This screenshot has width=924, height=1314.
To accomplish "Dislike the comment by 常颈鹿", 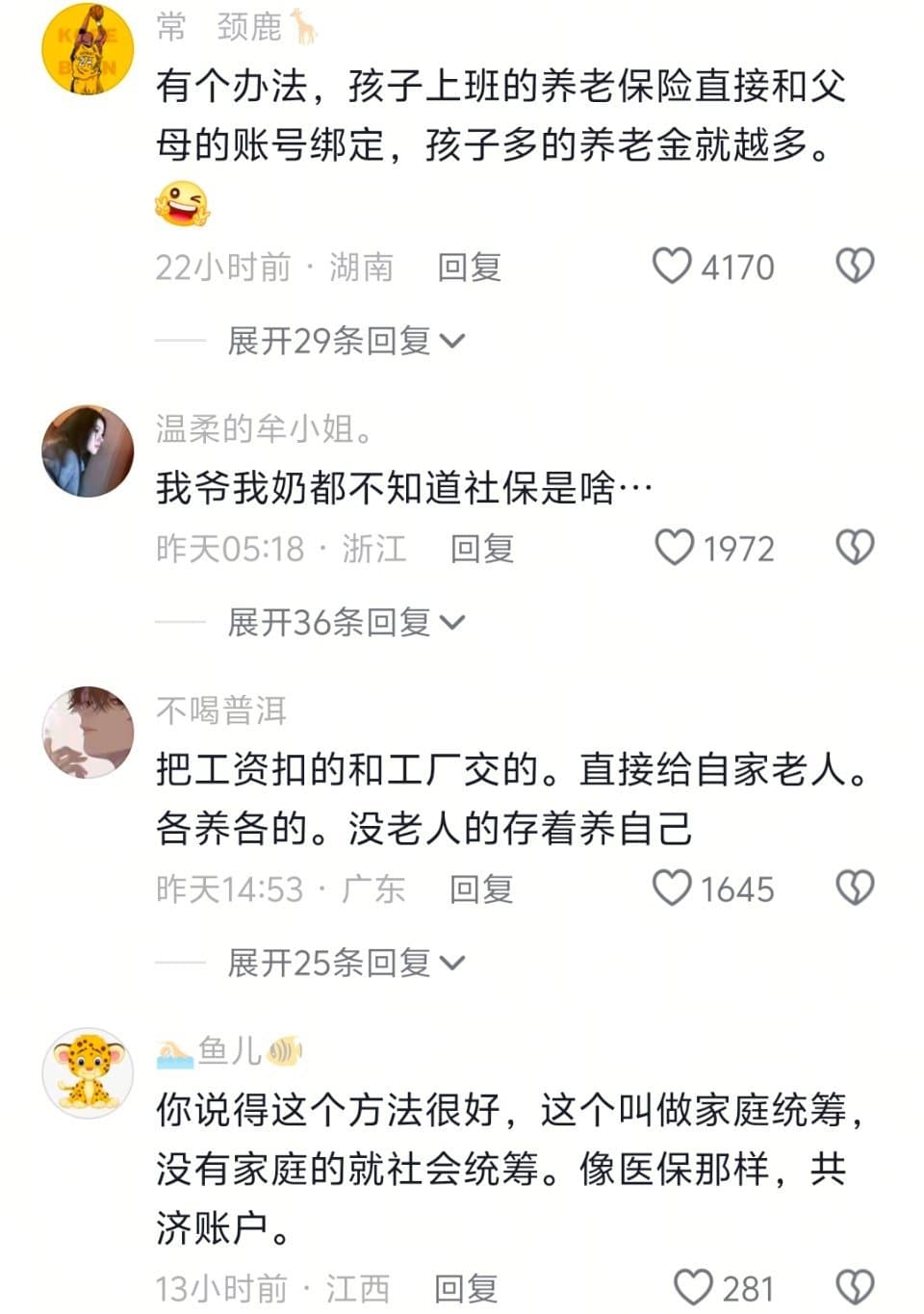I will (x=854, y=266).
